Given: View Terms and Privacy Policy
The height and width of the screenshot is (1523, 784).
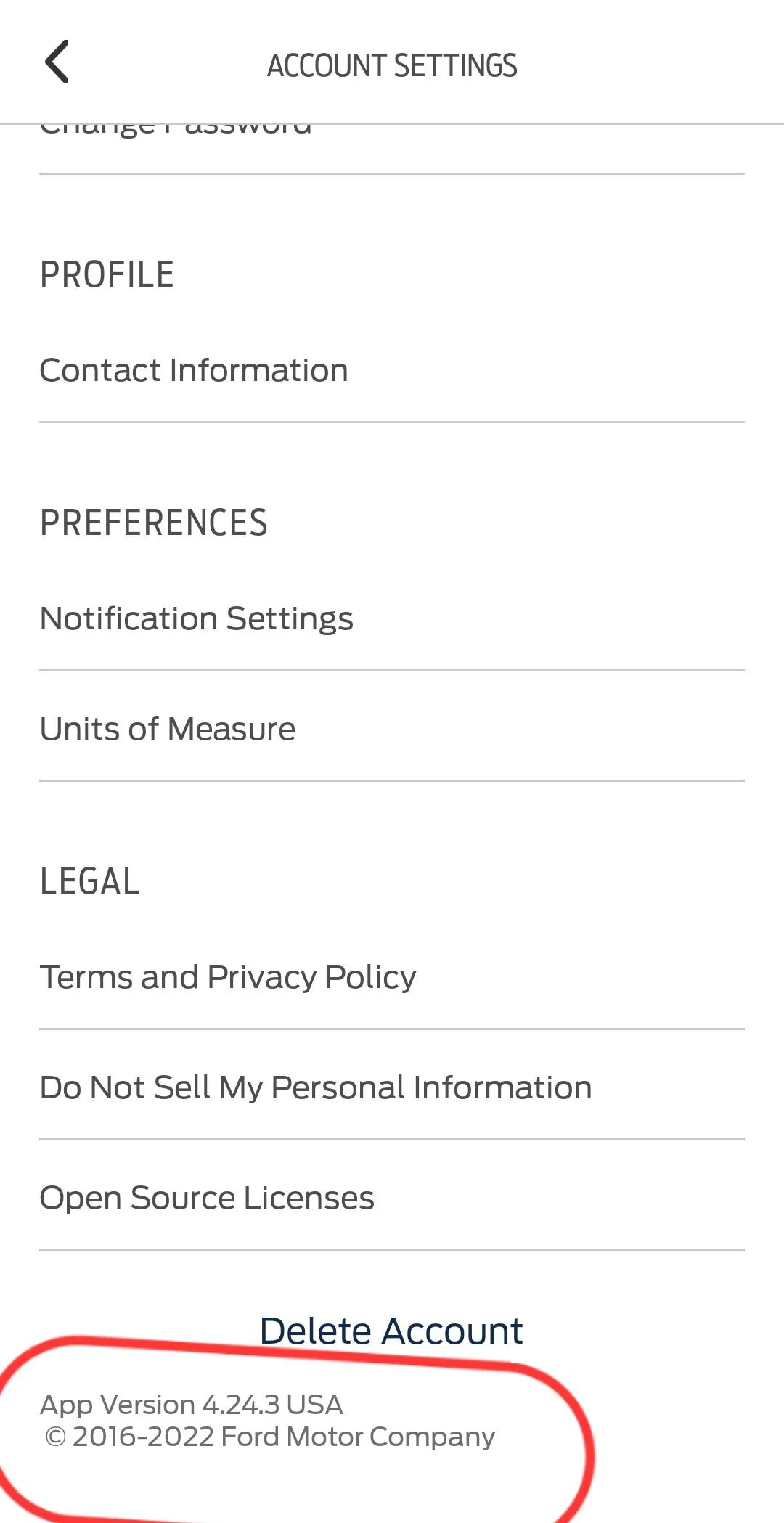Looking at the screenshot, I should (x=392, y=977).
